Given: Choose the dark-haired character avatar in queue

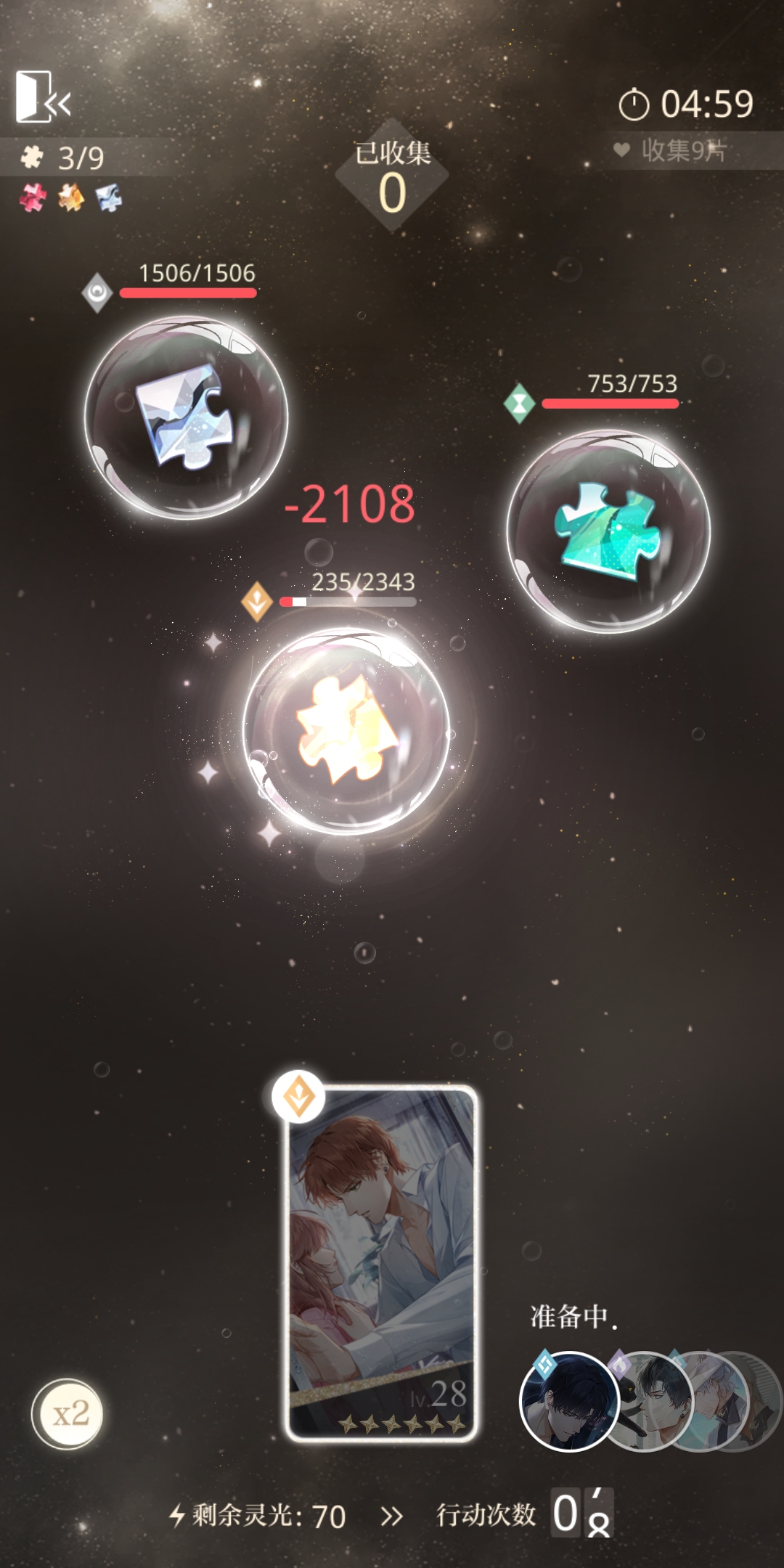Looking at the screenshot, I should click(x=569, y=1400).
